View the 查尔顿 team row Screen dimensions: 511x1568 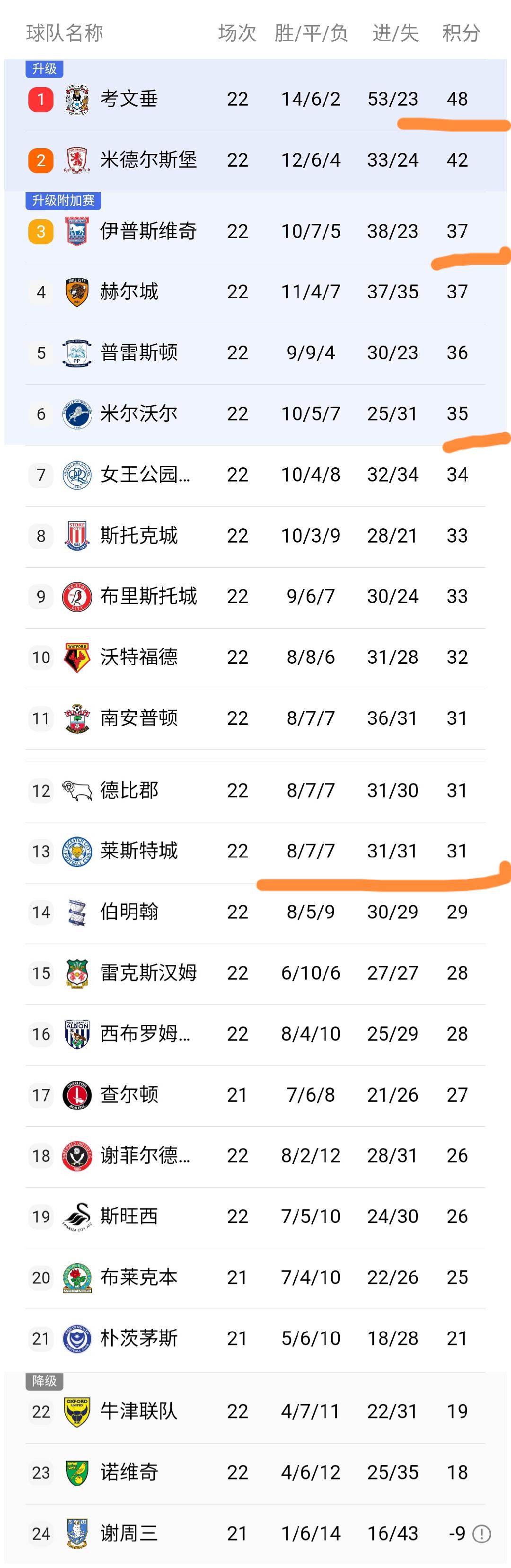pyautogui.click(x=129, y=1095)
